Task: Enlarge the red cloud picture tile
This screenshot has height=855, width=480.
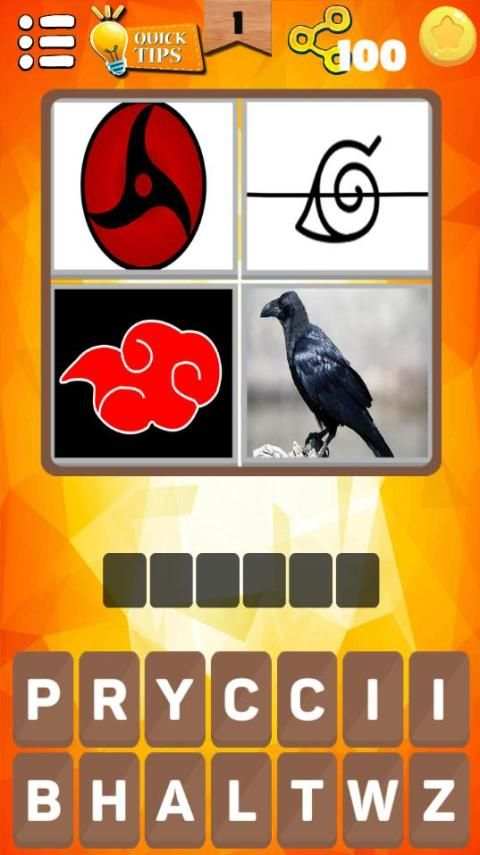Action: pos(143,372)
